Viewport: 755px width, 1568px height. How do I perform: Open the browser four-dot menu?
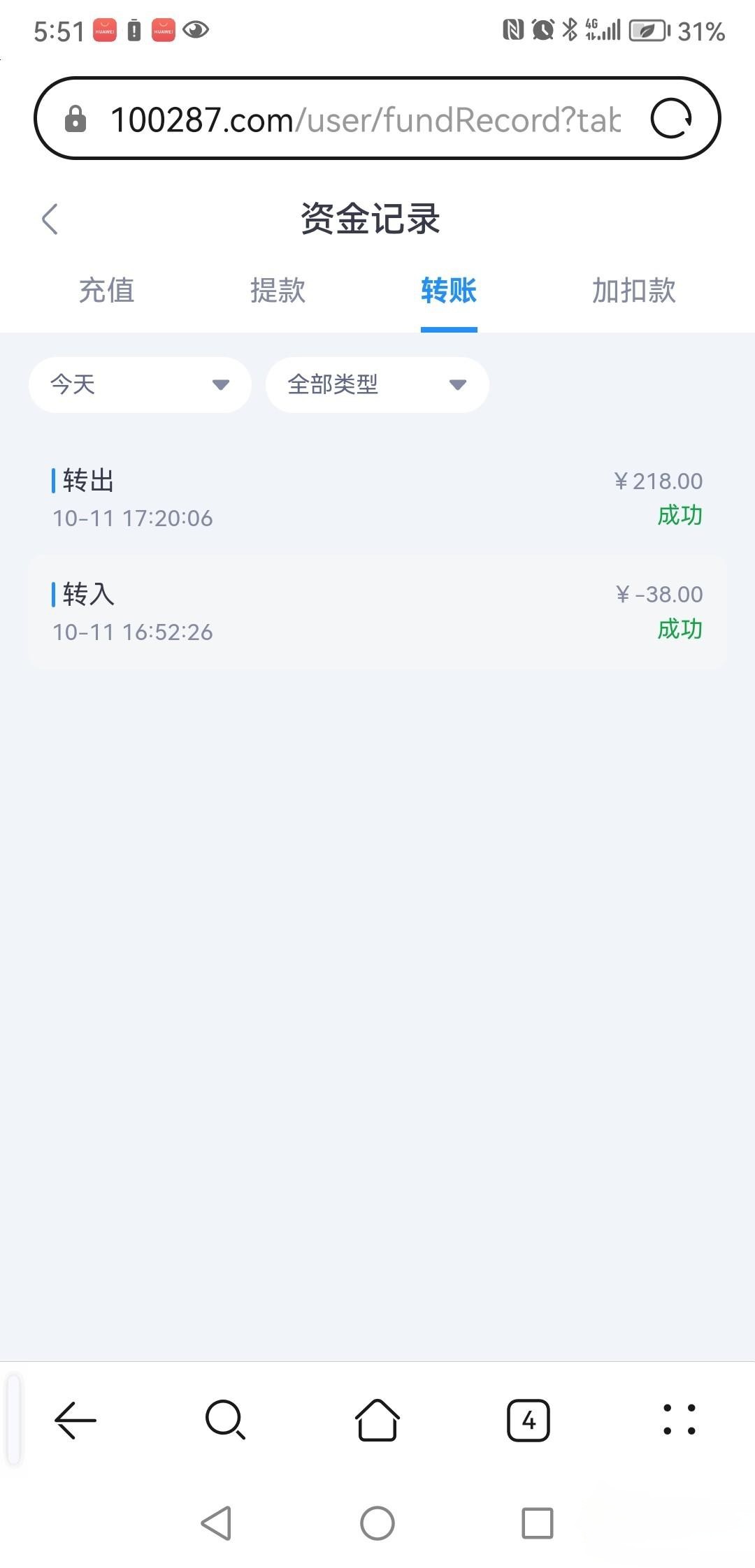679,1420
